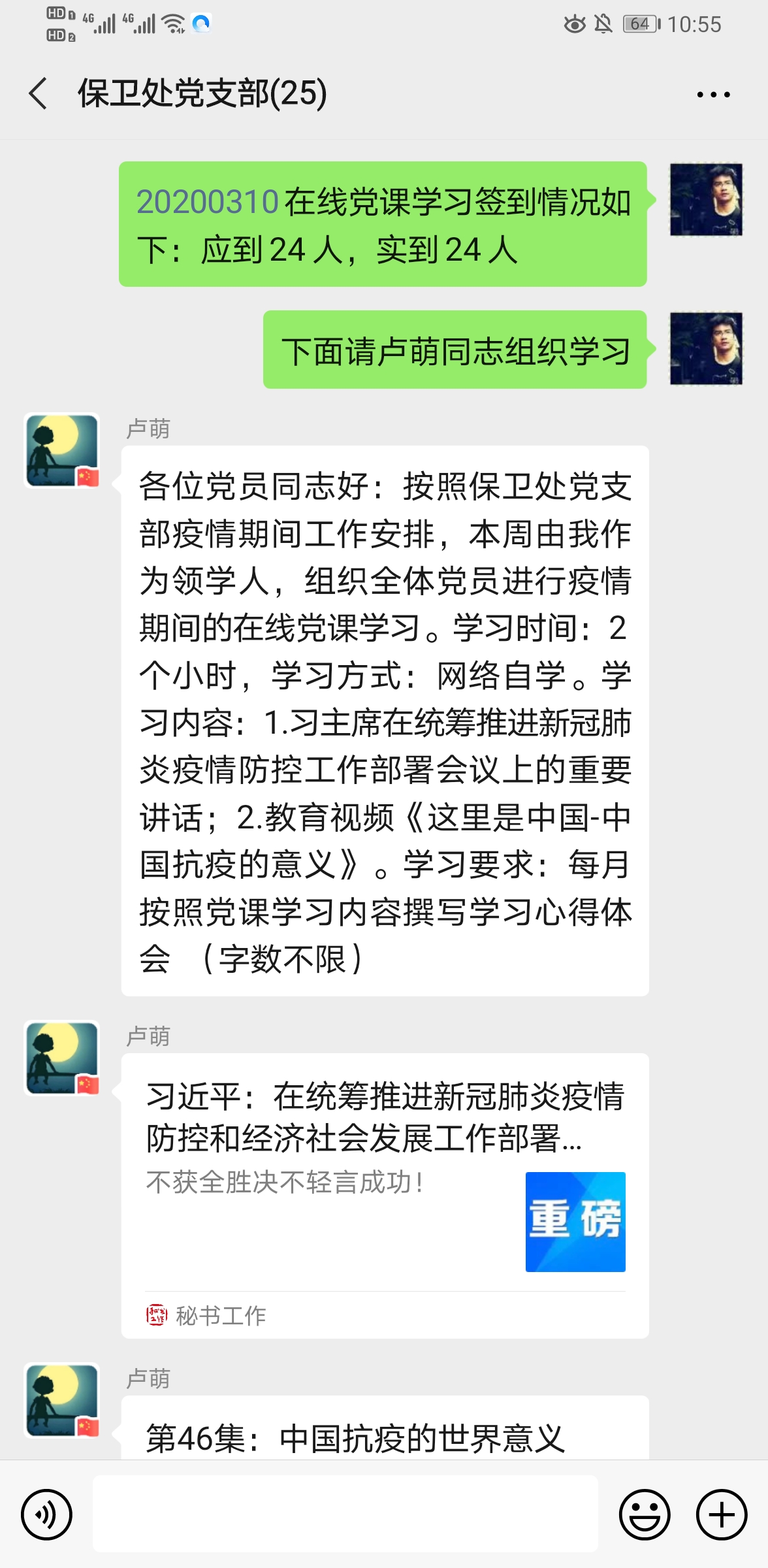Open own avatar beside 下面请卢萌同志组织学习
The image size is (768, 1568).
pos(706,349)
